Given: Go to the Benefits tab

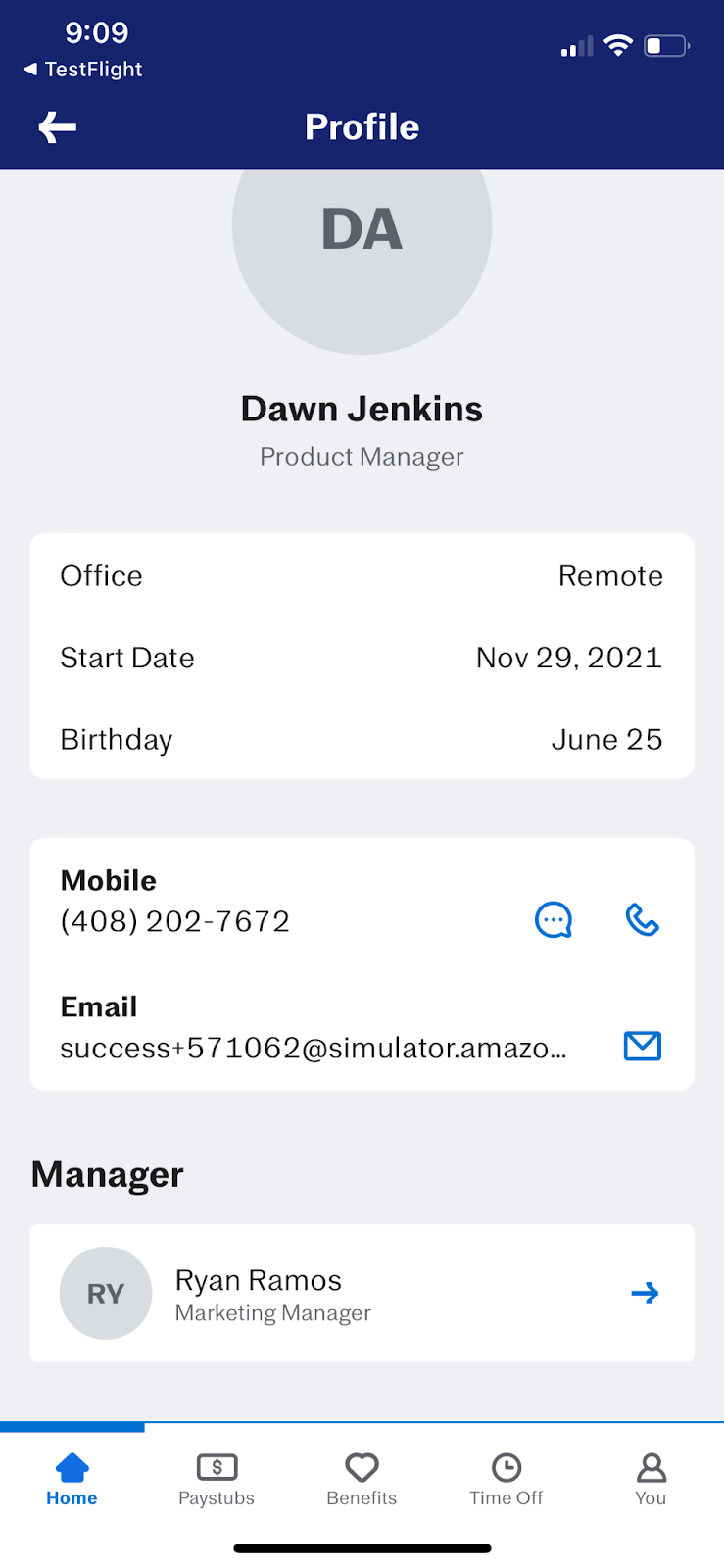Looking at the screenshot, I should 362,1480.
